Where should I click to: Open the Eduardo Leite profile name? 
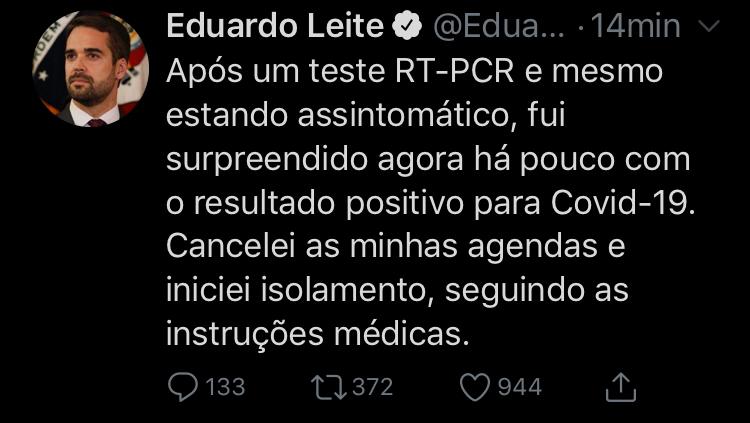click(x=275, y=27)
